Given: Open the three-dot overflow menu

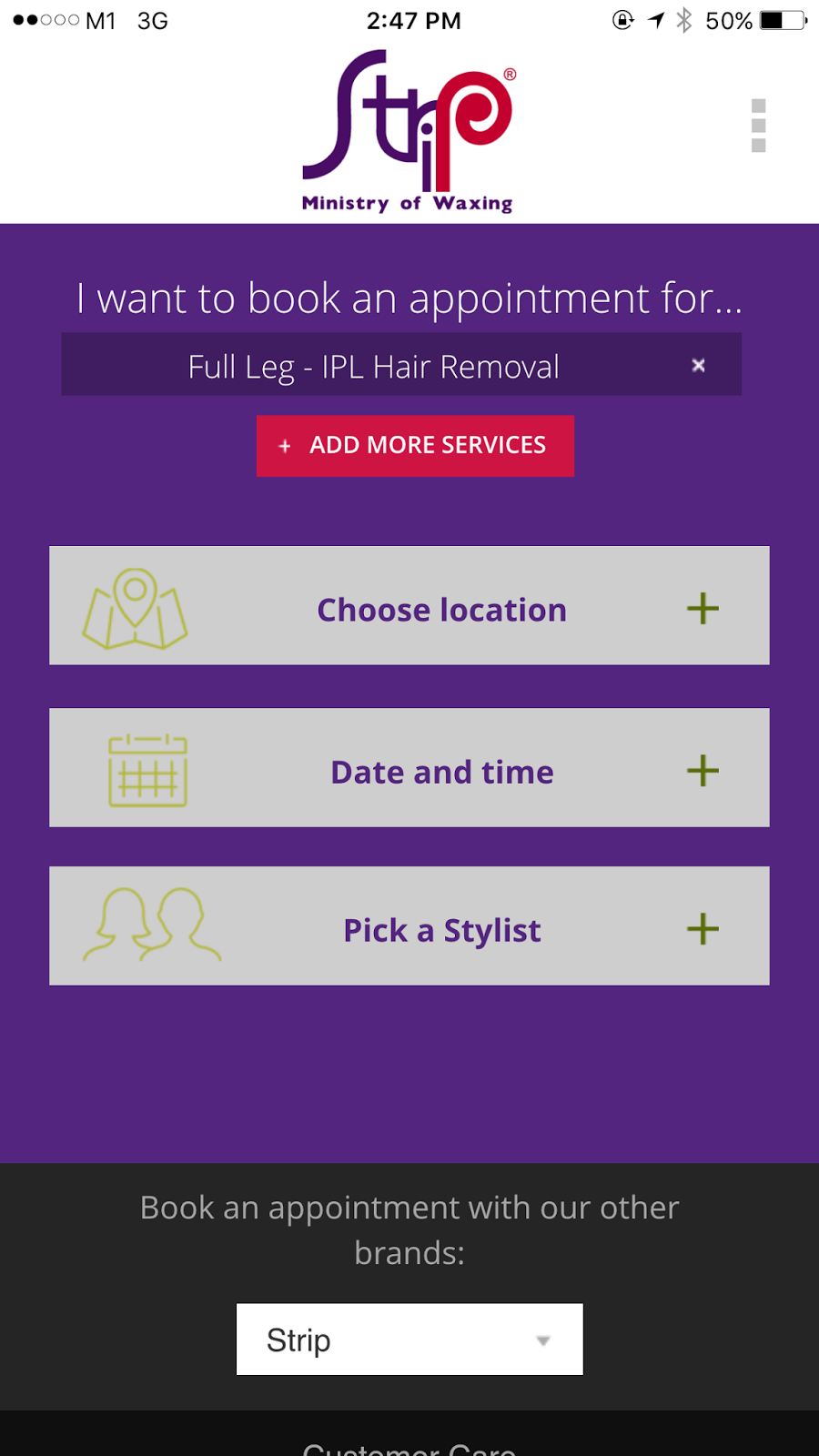Looking at the screenshot, I should [x=758, y=126].
